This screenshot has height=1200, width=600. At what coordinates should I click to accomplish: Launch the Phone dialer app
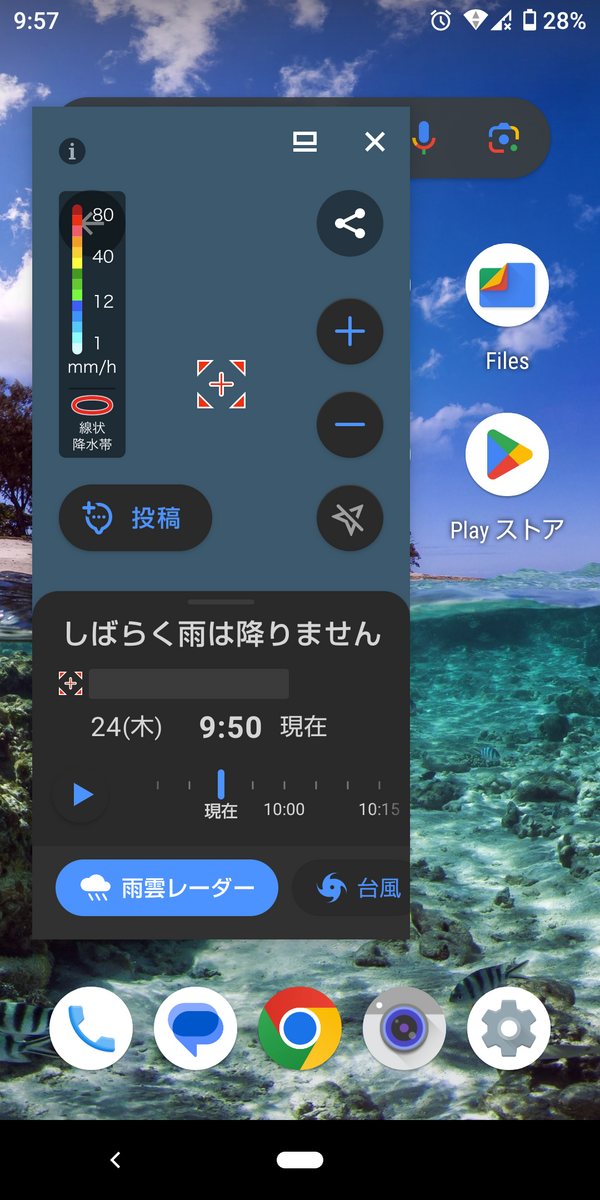(x=91, y=1028)
